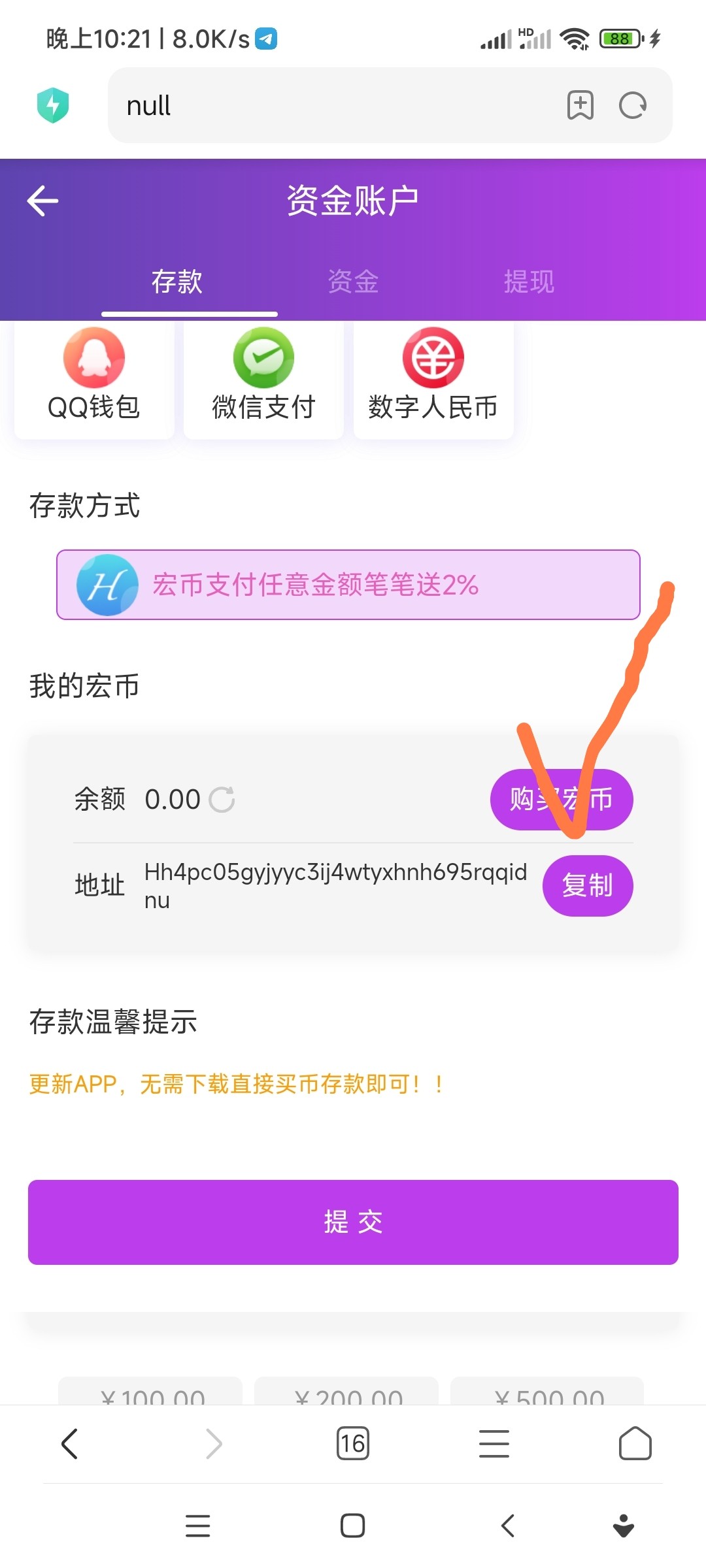Go to the system home screen
The width and height of the screenshot is (706, 1568).
coord(353,1526)
